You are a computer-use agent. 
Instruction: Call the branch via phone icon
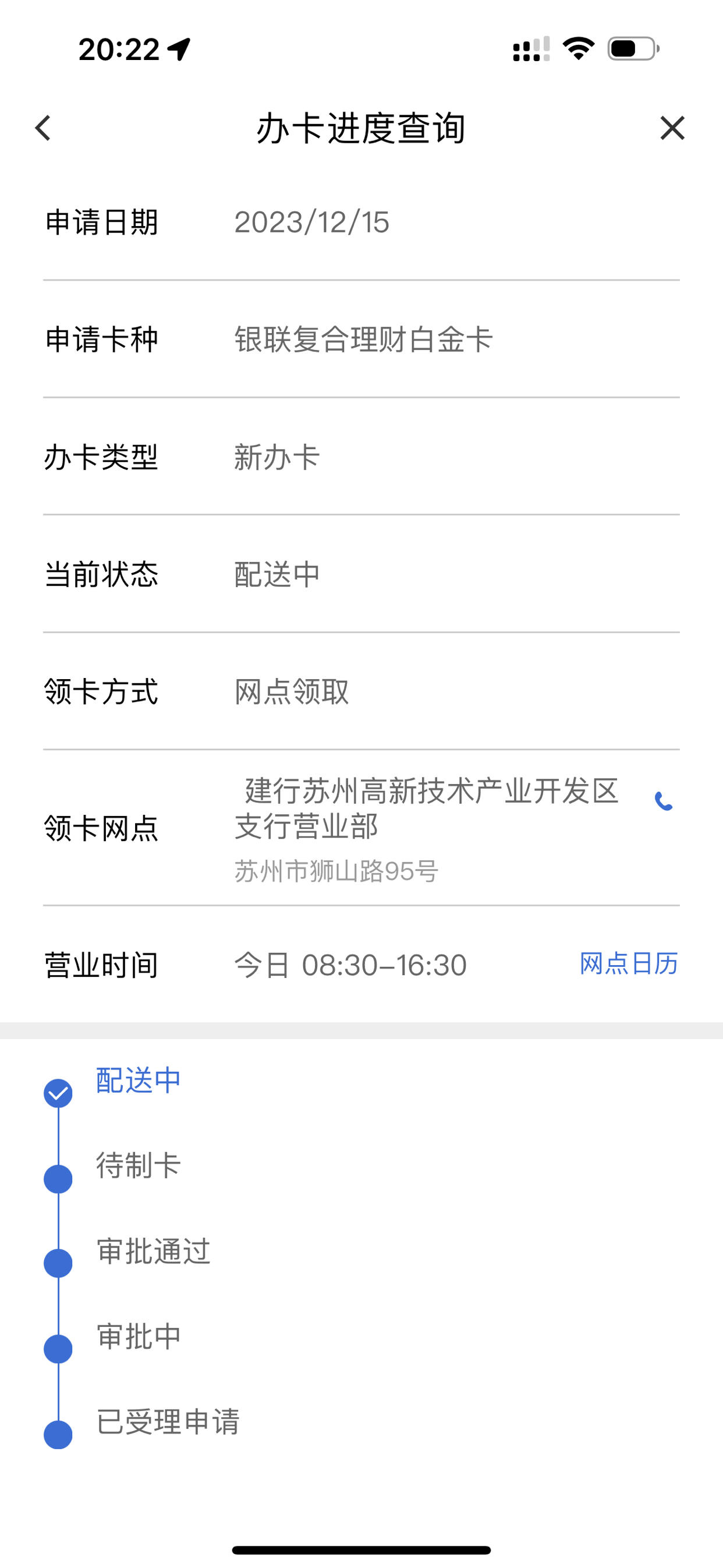[x=664, y=801]
